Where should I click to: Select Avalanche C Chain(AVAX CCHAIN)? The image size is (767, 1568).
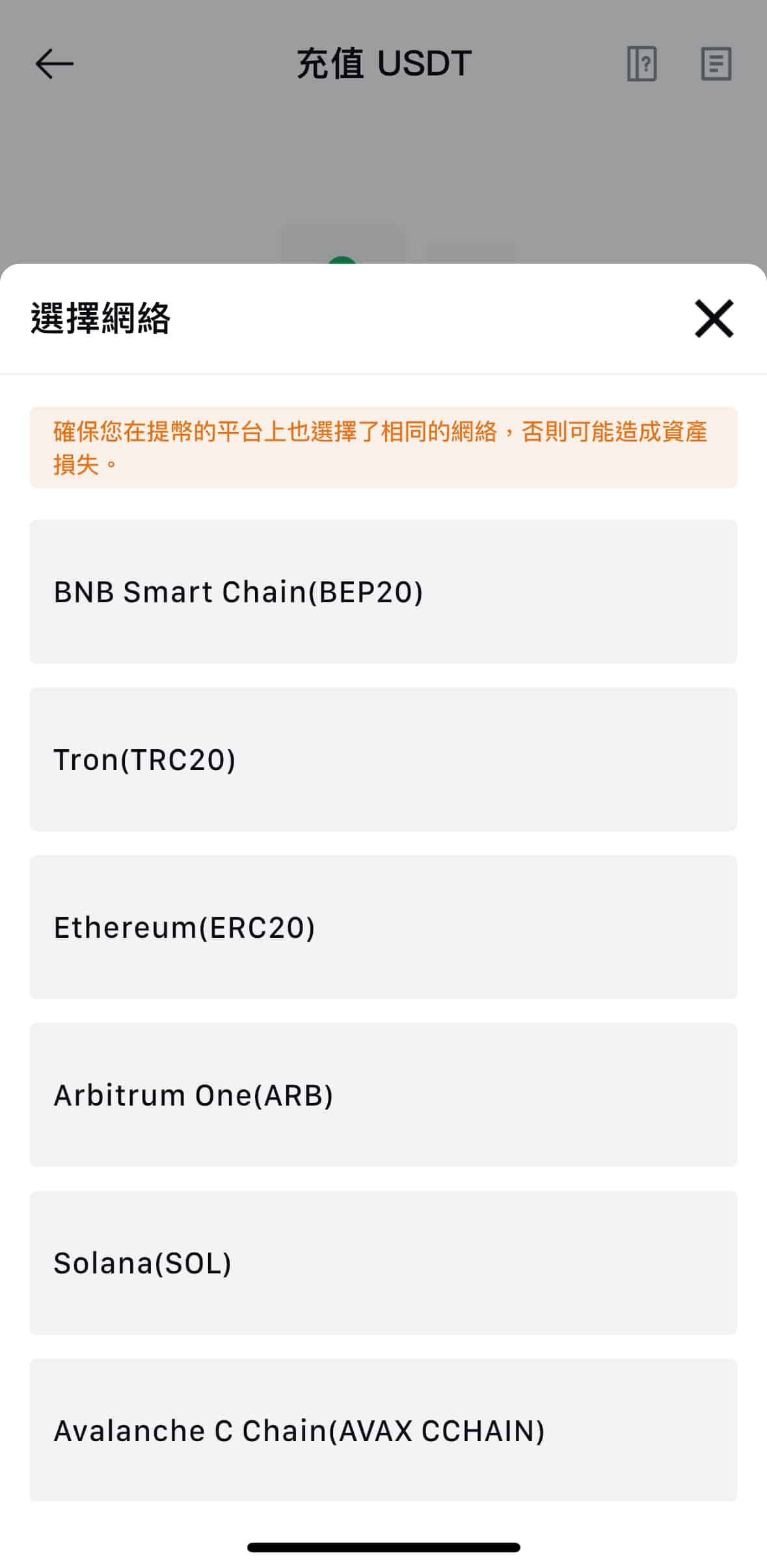[383, 1429]
